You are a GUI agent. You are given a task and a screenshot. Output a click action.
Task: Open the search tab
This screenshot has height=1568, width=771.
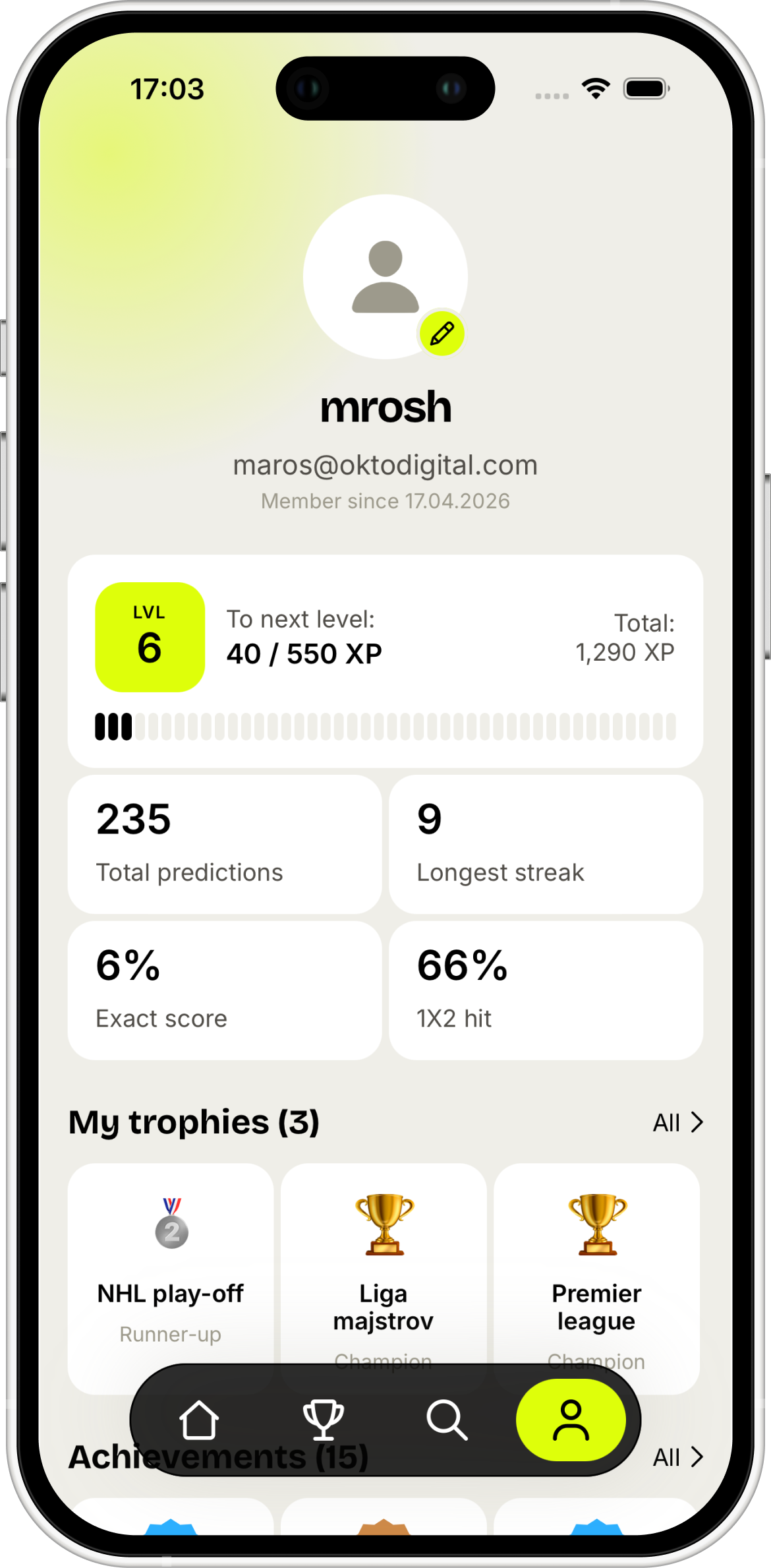point(447,1420)
